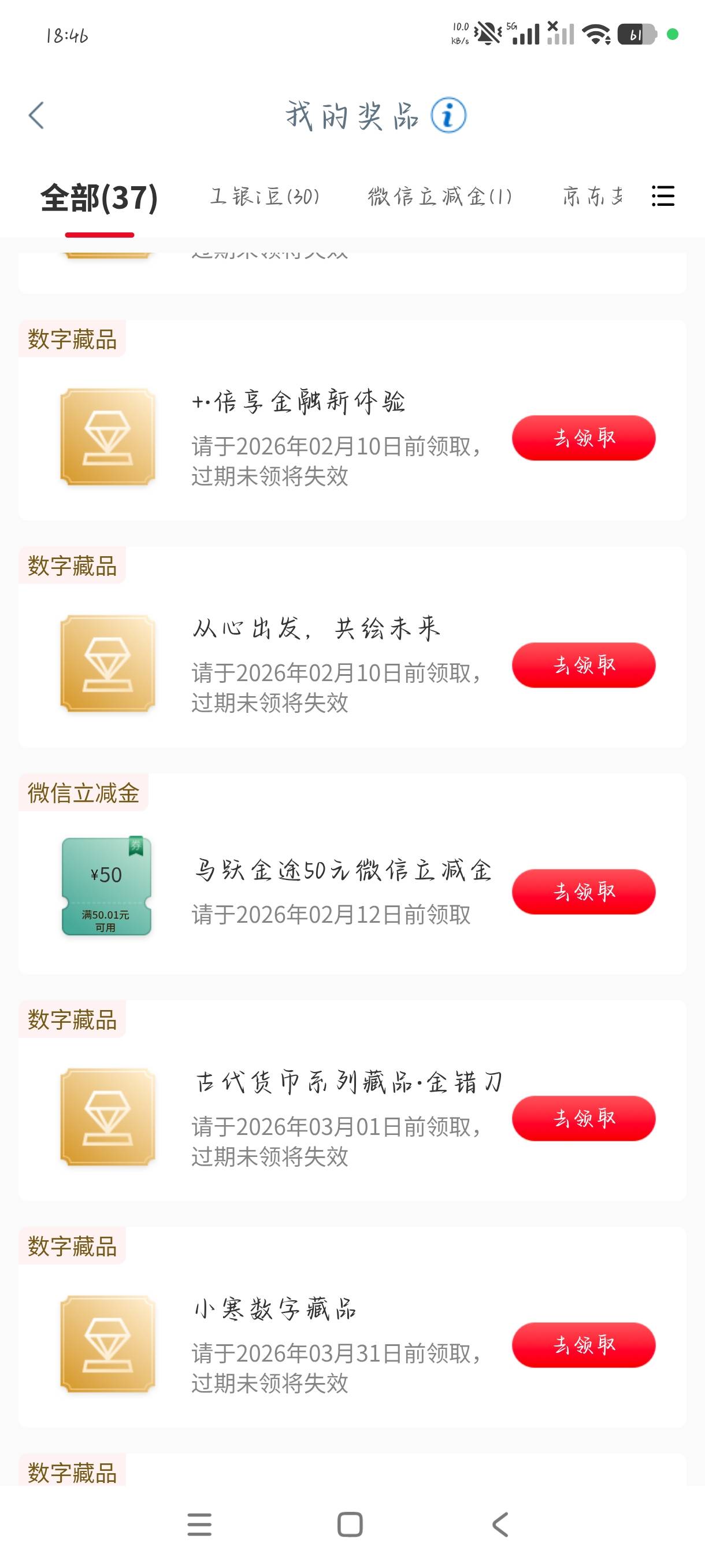Screen dimensions: 705x1568
Task: Go back from 我的奖品 page
Action: coord(36,116)
